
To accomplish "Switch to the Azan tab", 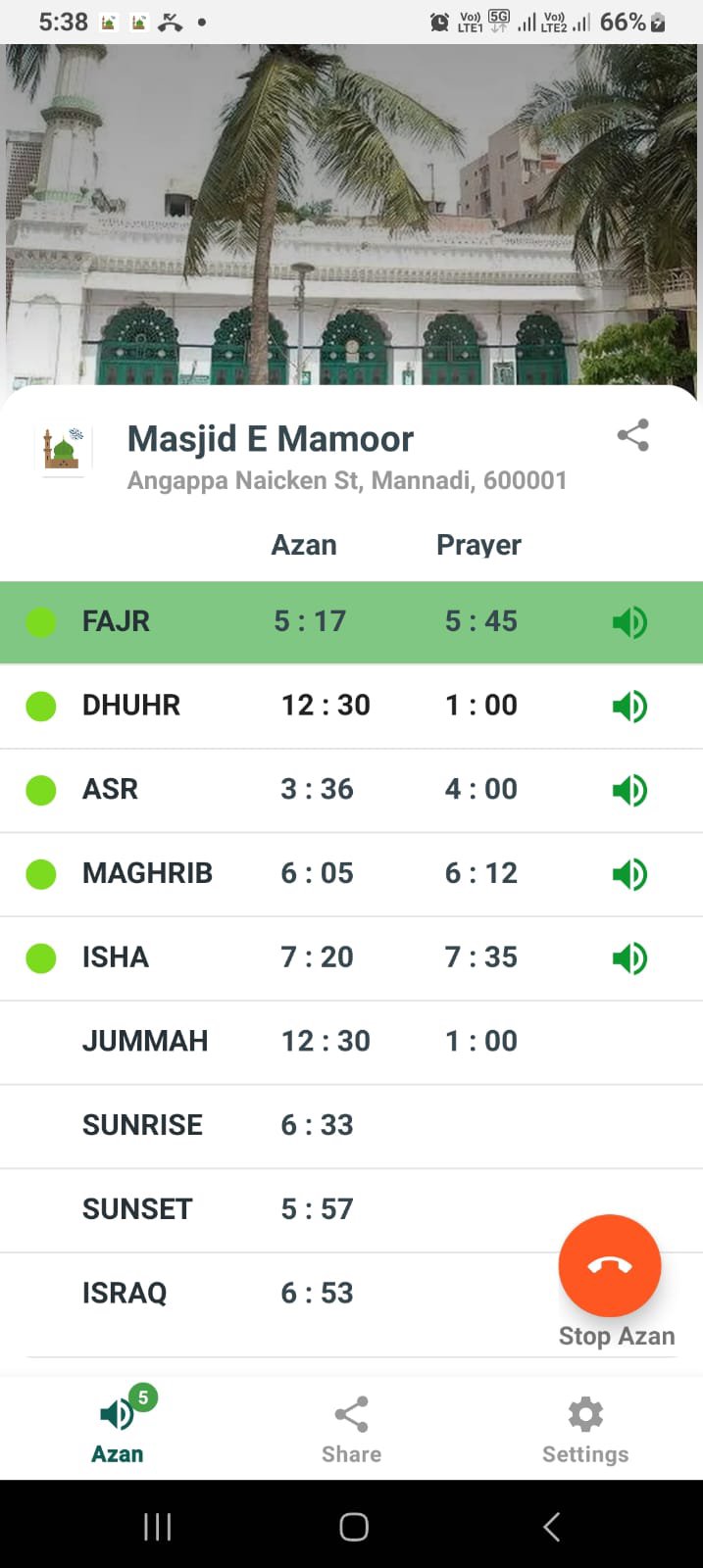I will click(x=118, y=1429).
